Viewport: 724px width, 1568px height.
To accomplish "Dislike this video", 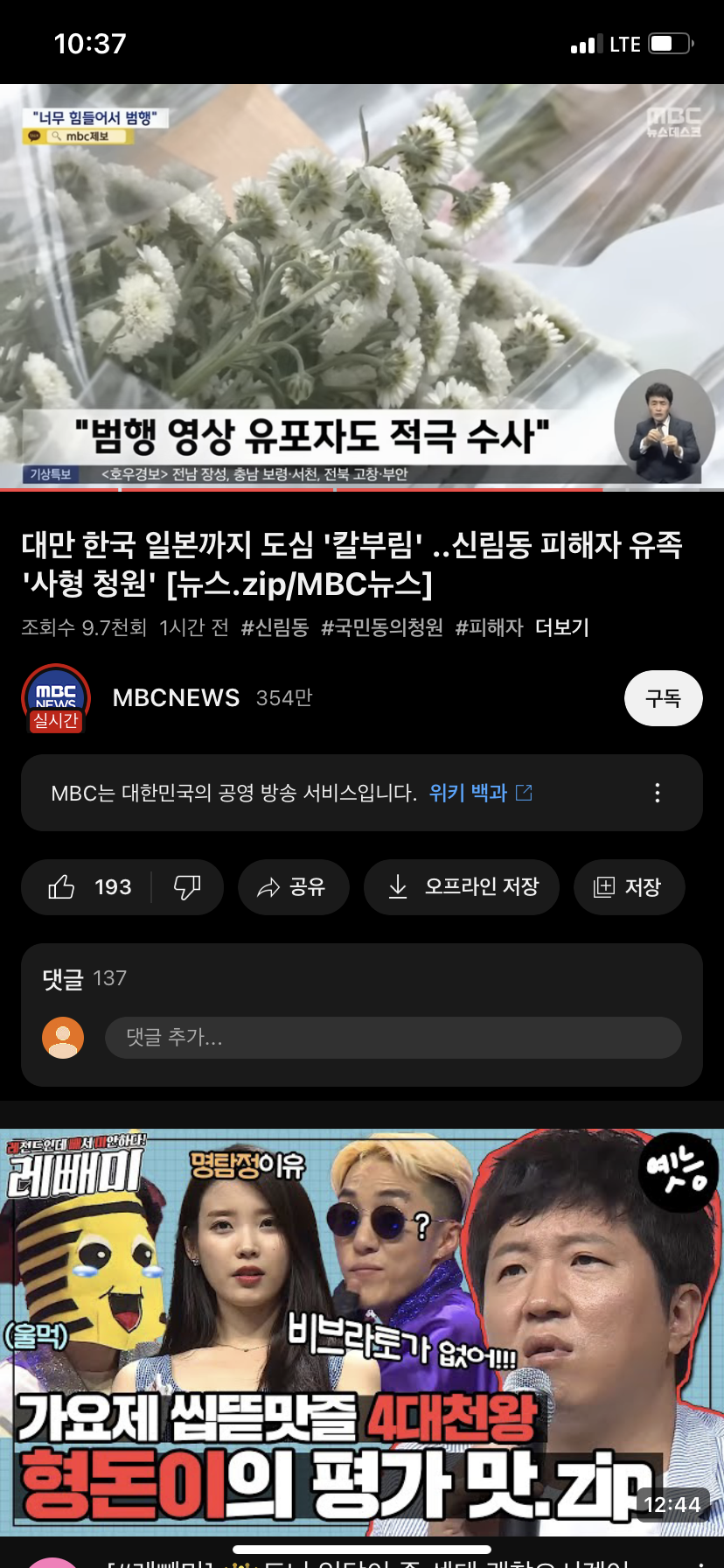I will [187, 887].
